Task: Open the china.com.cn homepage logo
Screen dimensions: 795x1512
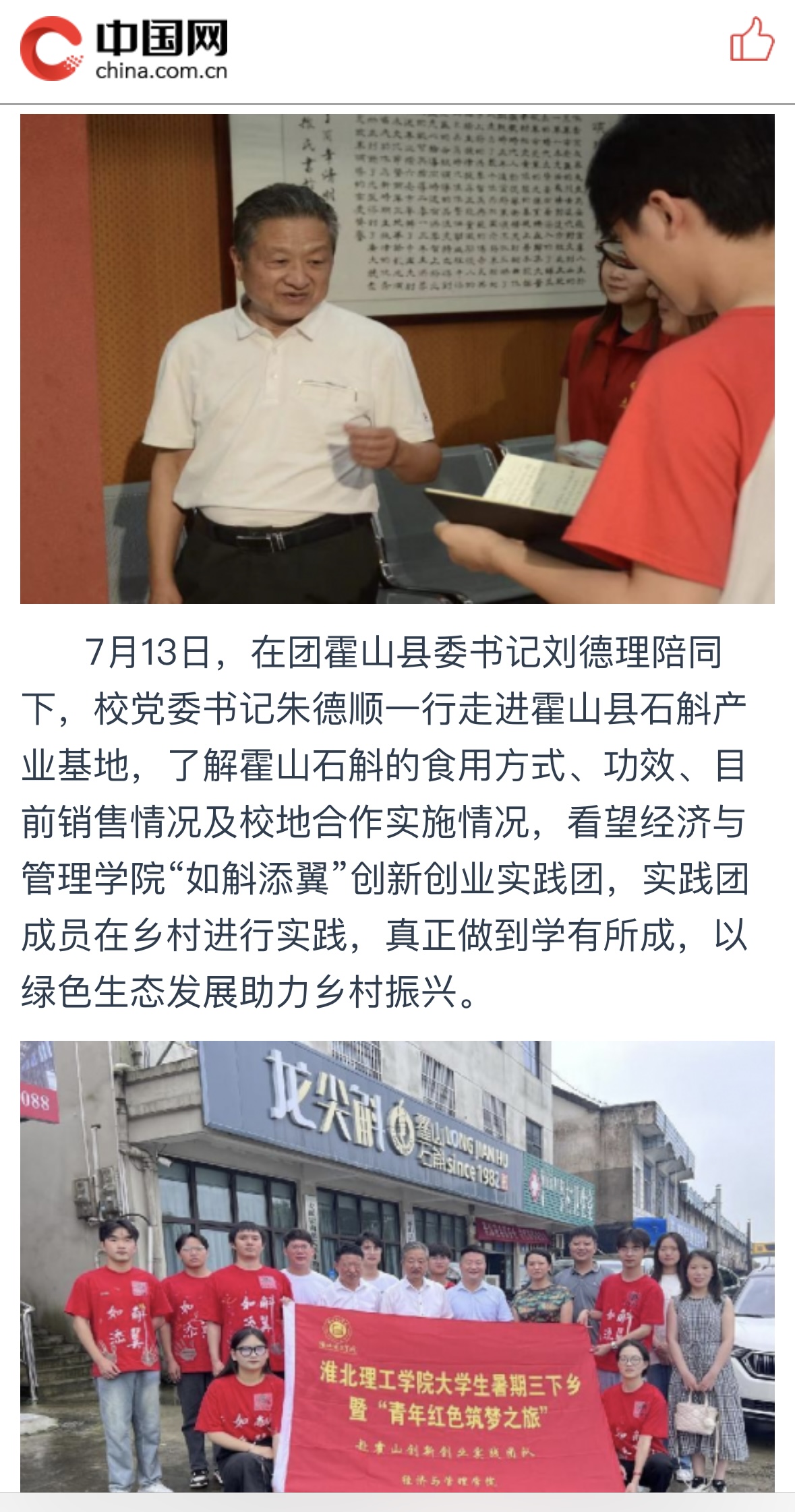Action: (125, 49)
